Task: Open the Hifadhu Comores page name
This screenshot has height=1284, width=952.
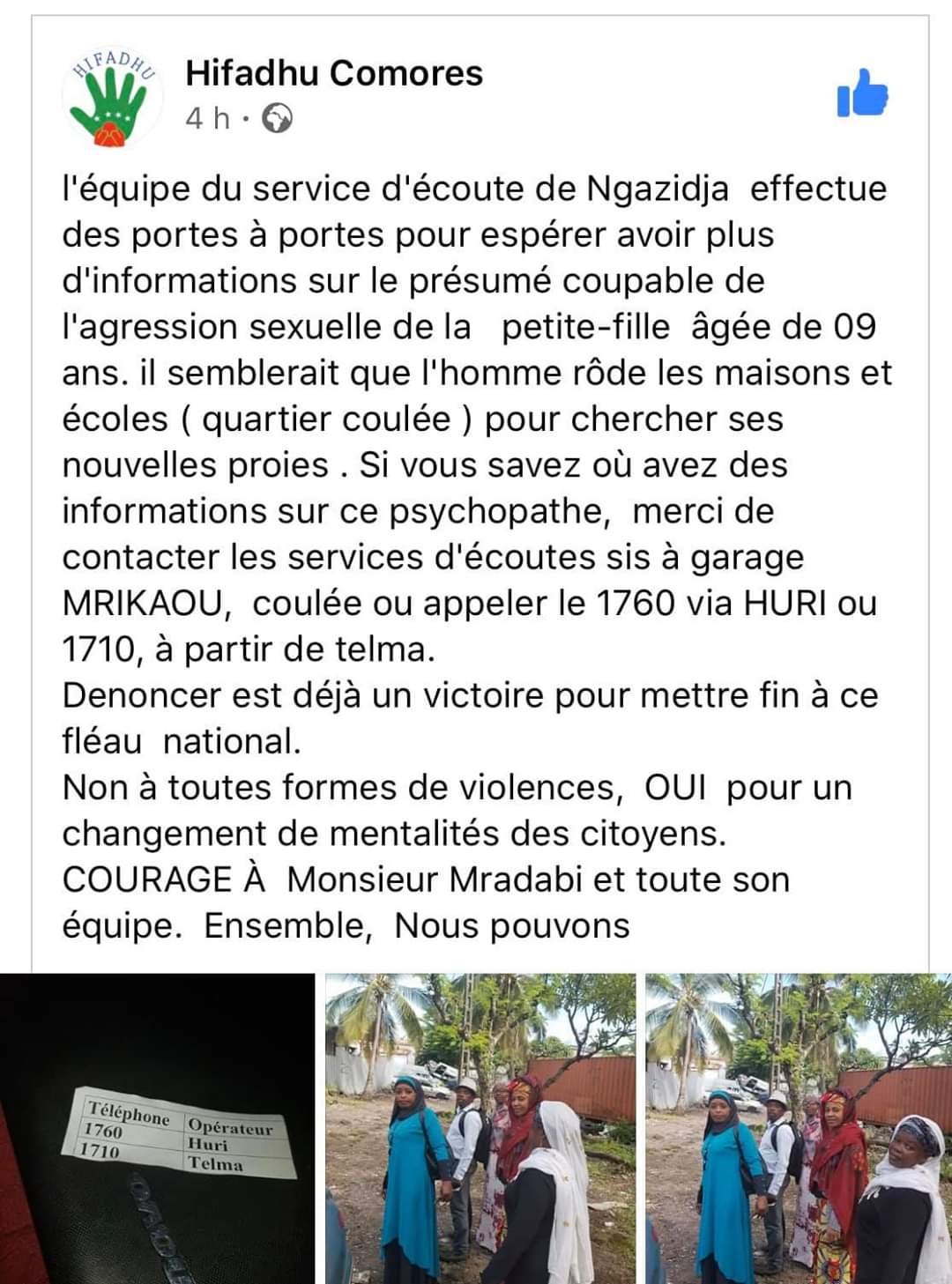Action: (334, 73)
